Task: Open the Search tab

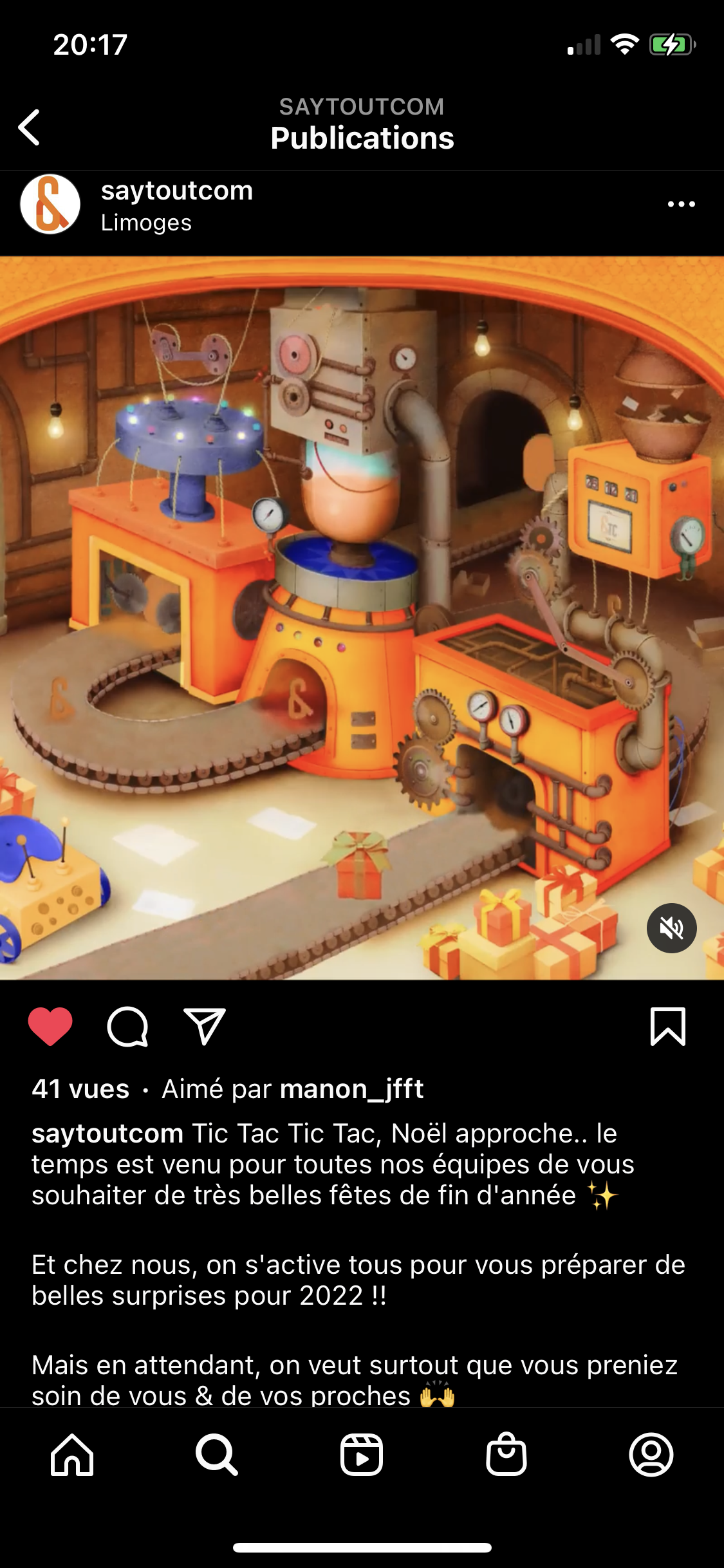Action: [x=217, y=1455]
